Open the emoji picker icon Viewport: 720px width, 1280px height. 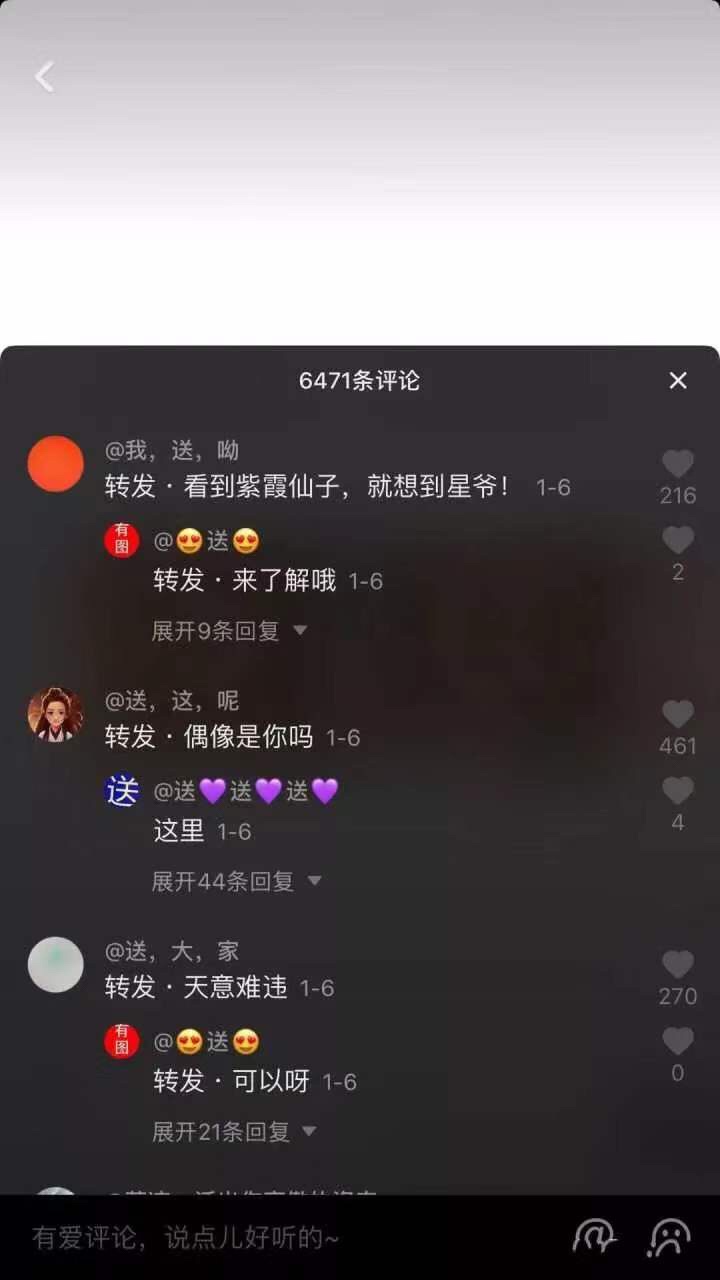pos(668,1238)
